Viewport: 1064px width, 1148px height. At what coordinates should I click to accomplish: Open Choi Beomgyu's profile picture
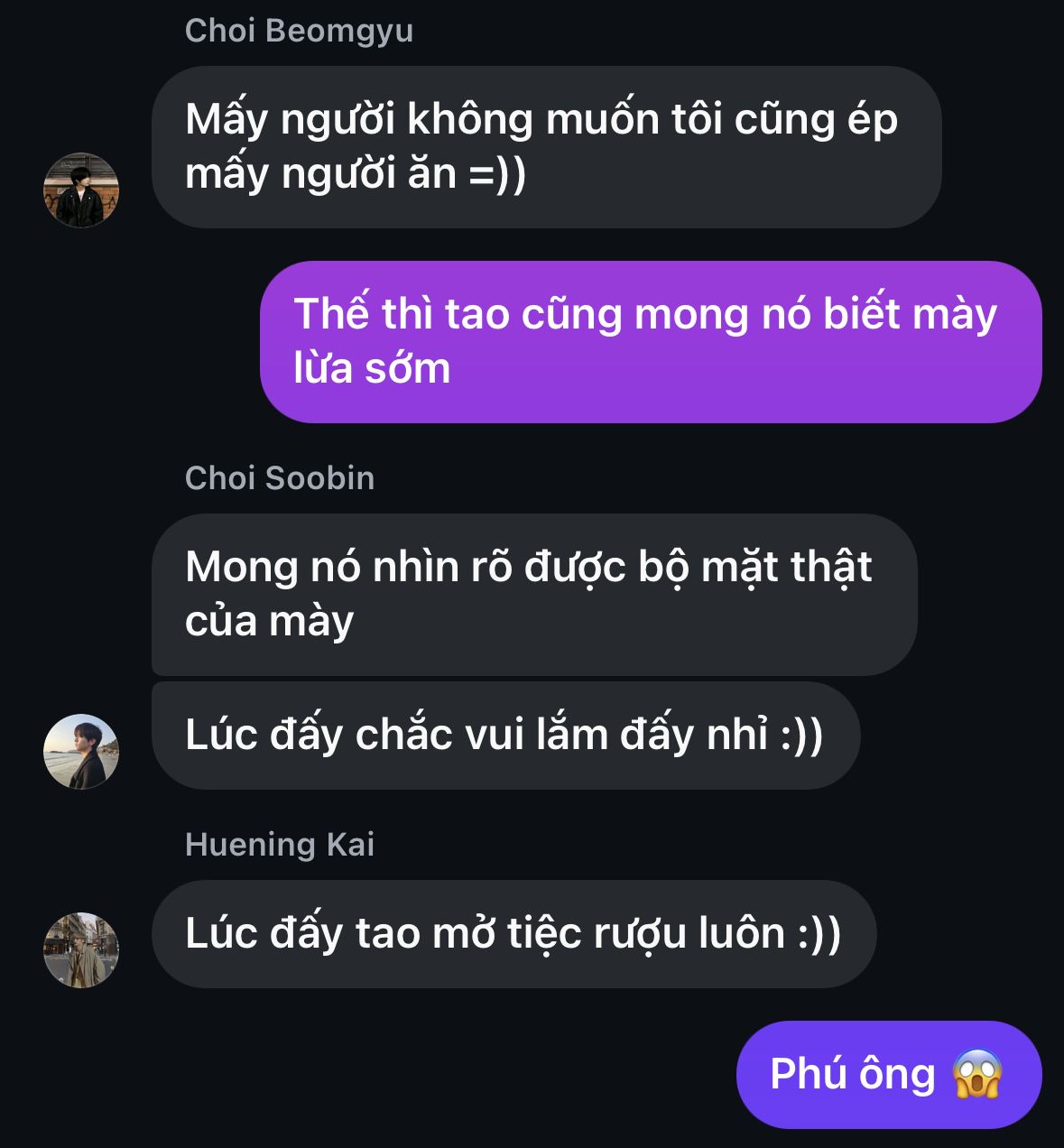[x=81, y=190]
